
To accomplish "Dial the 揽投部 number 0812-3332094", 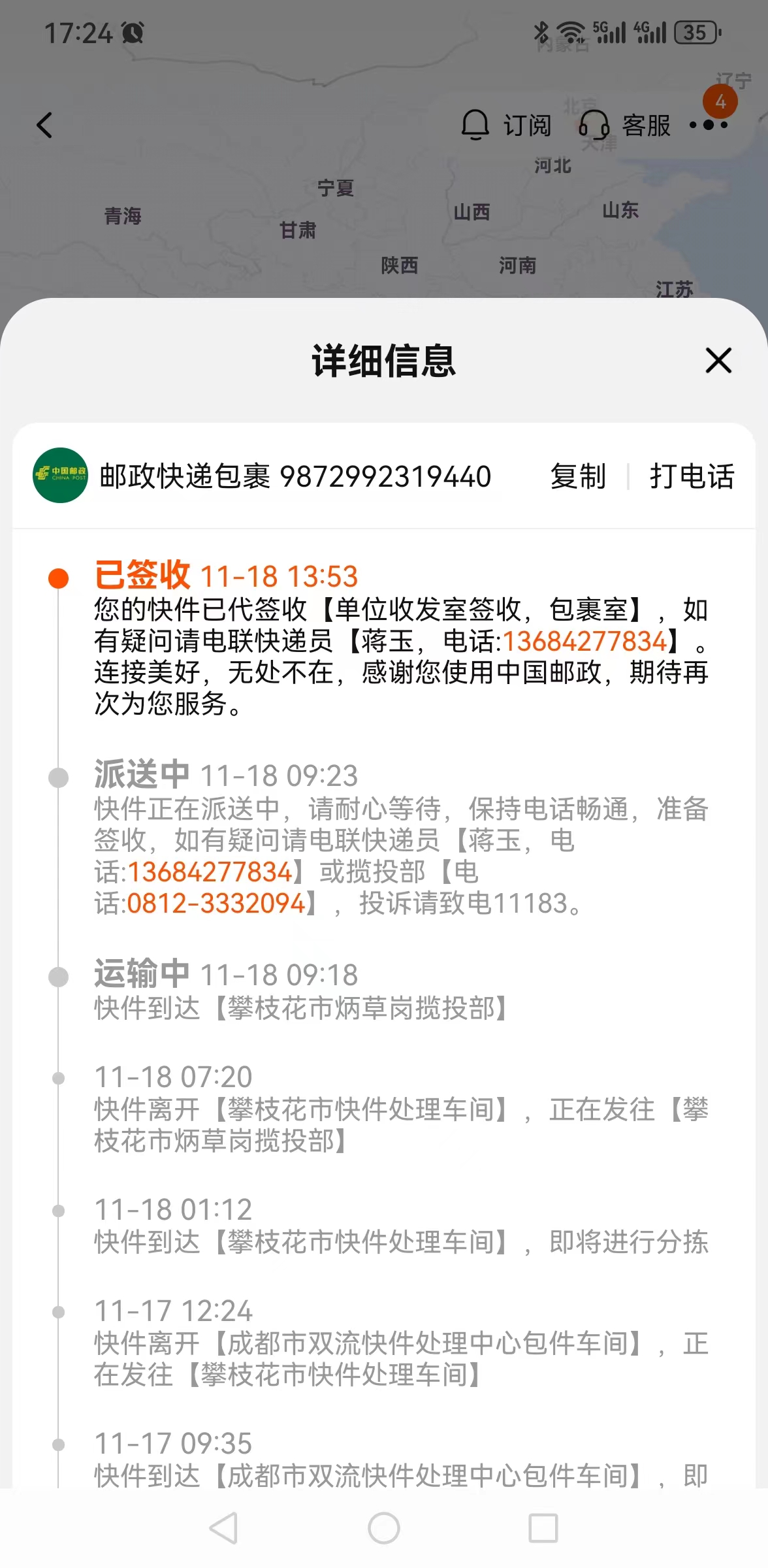I will (x=216, y=903).
